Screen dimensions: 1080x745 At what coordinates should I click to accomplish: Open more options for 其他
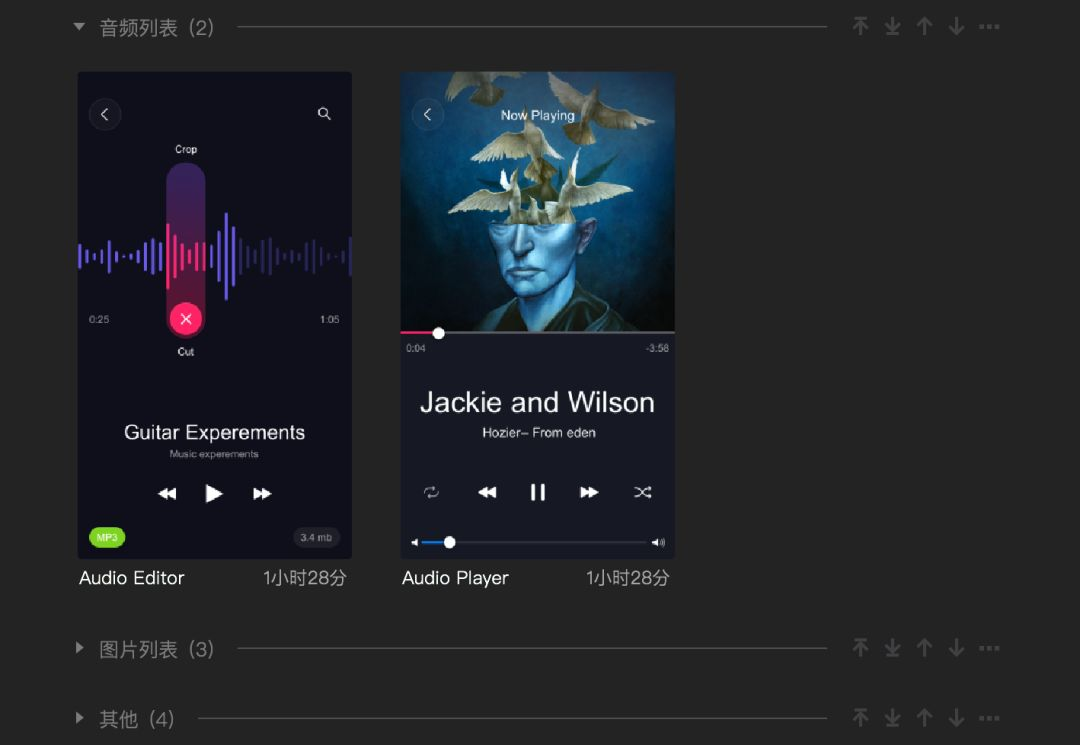[x=989, y=718]
